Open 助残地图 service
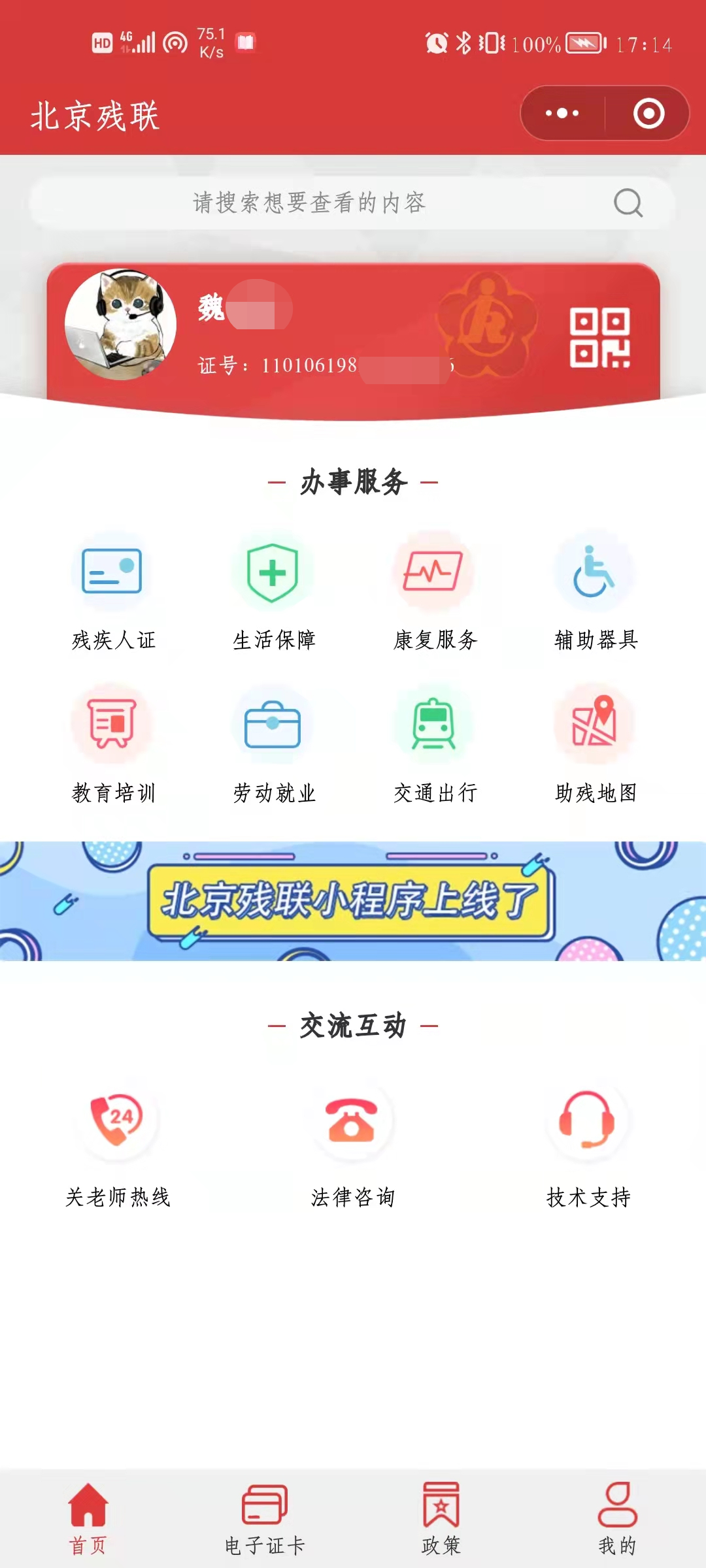 click(595, 745)
